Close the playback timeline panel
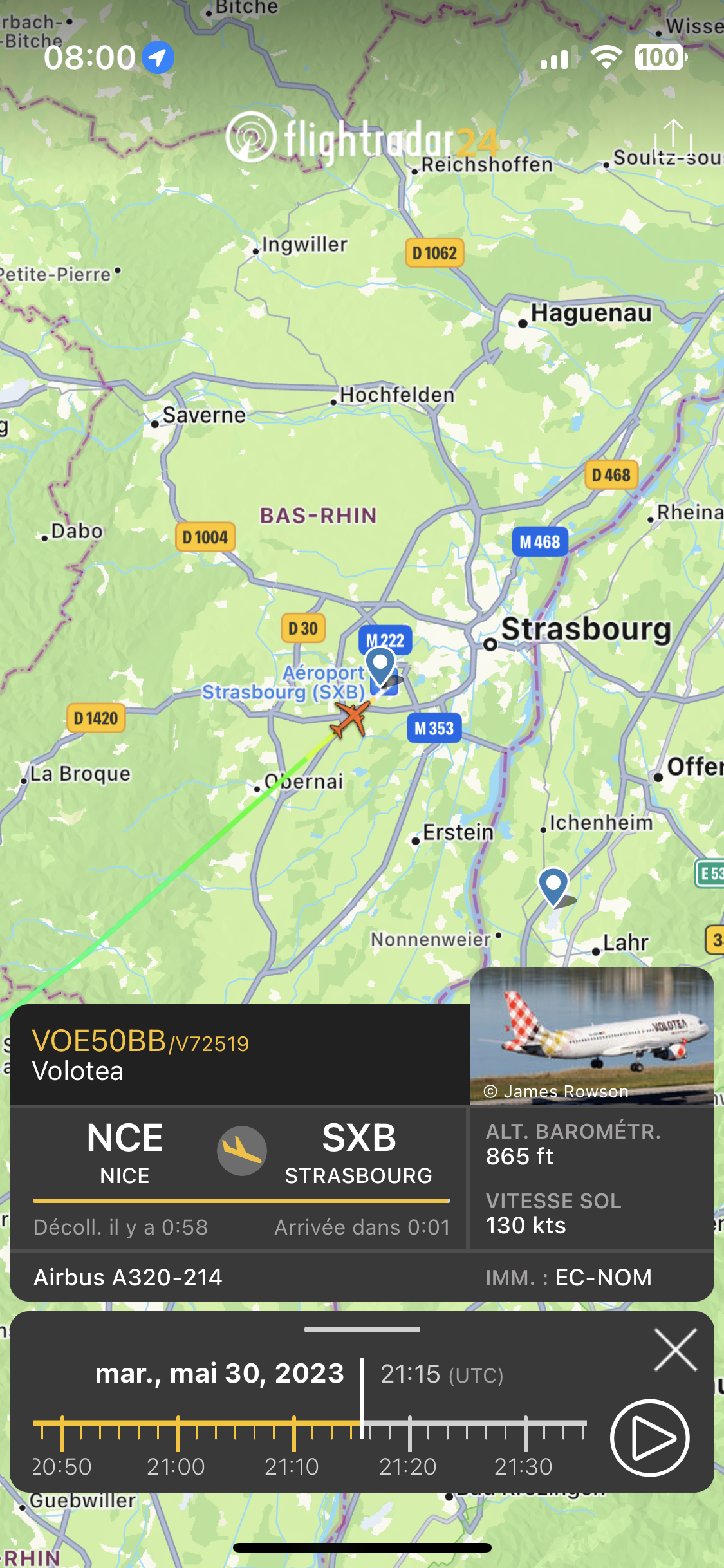This screenshot has width=724, height=1568. [x=675, y=1350]
